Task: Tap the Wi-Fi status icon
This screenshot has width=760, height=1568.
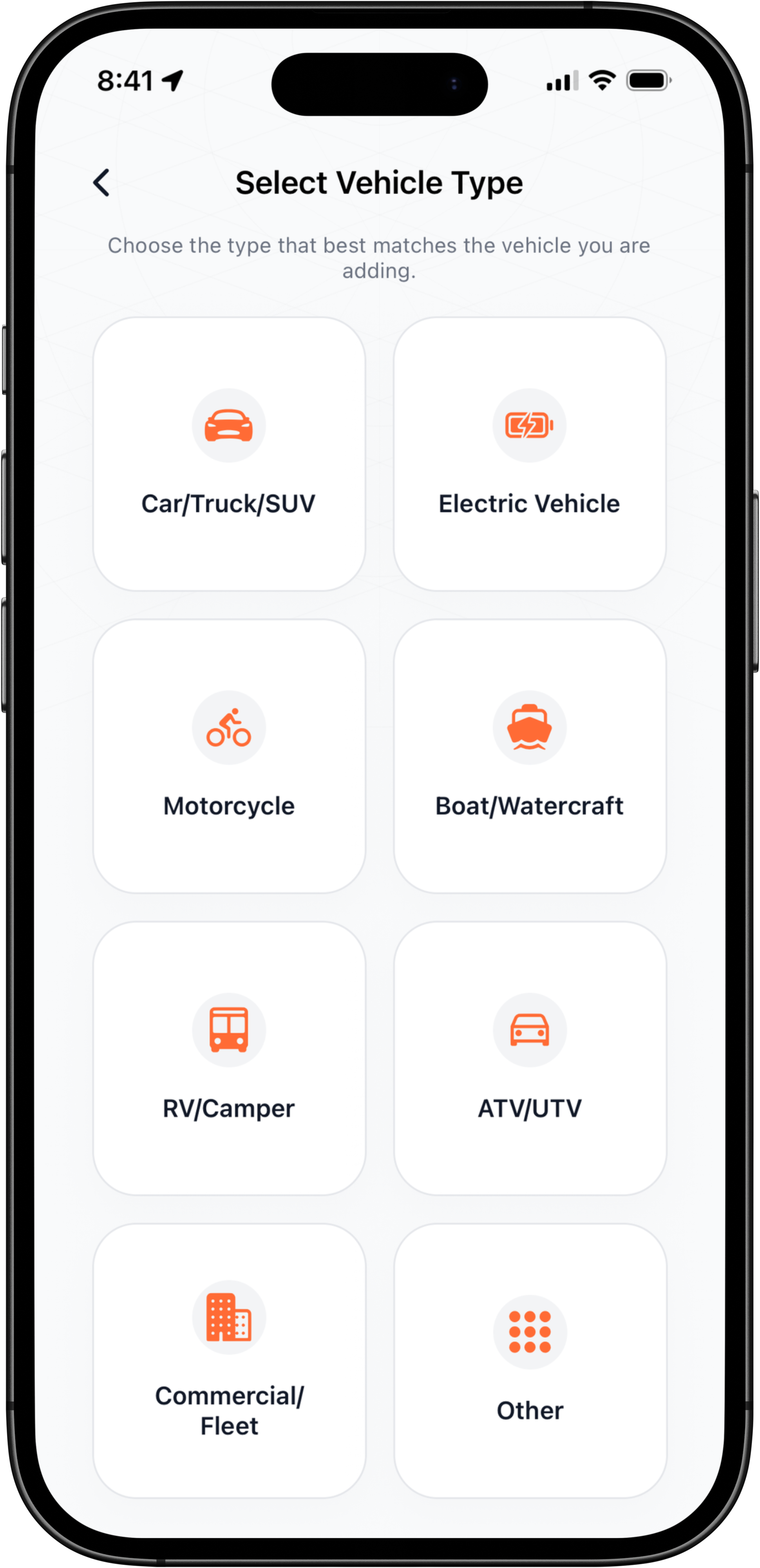Action: pyautogui.click(x=602, y=80)
